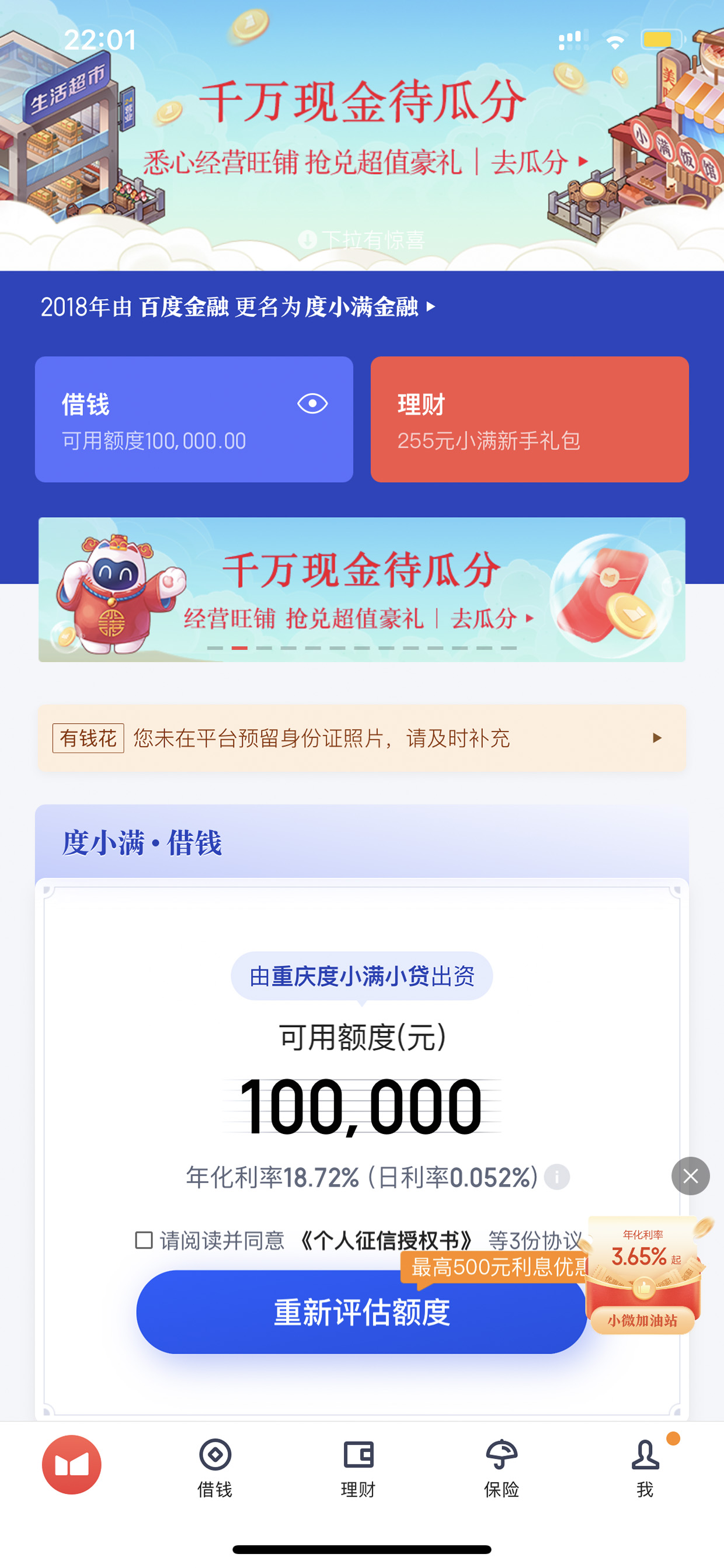Open the 经营旺铺 carousel banner

[x=362, y=589]
